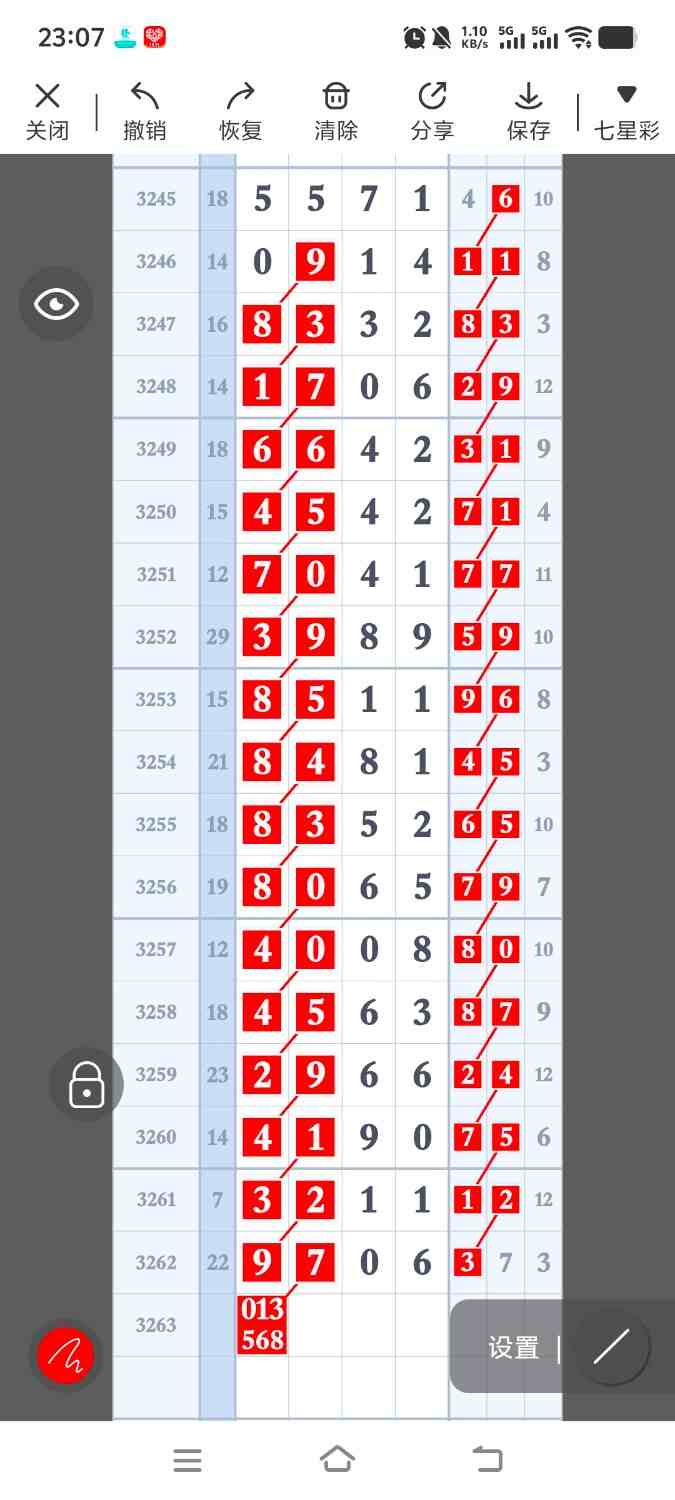This screenshot has height=1500, width=675.
Task: Undo the last drawing action
Action: click(x=144, y=111)
